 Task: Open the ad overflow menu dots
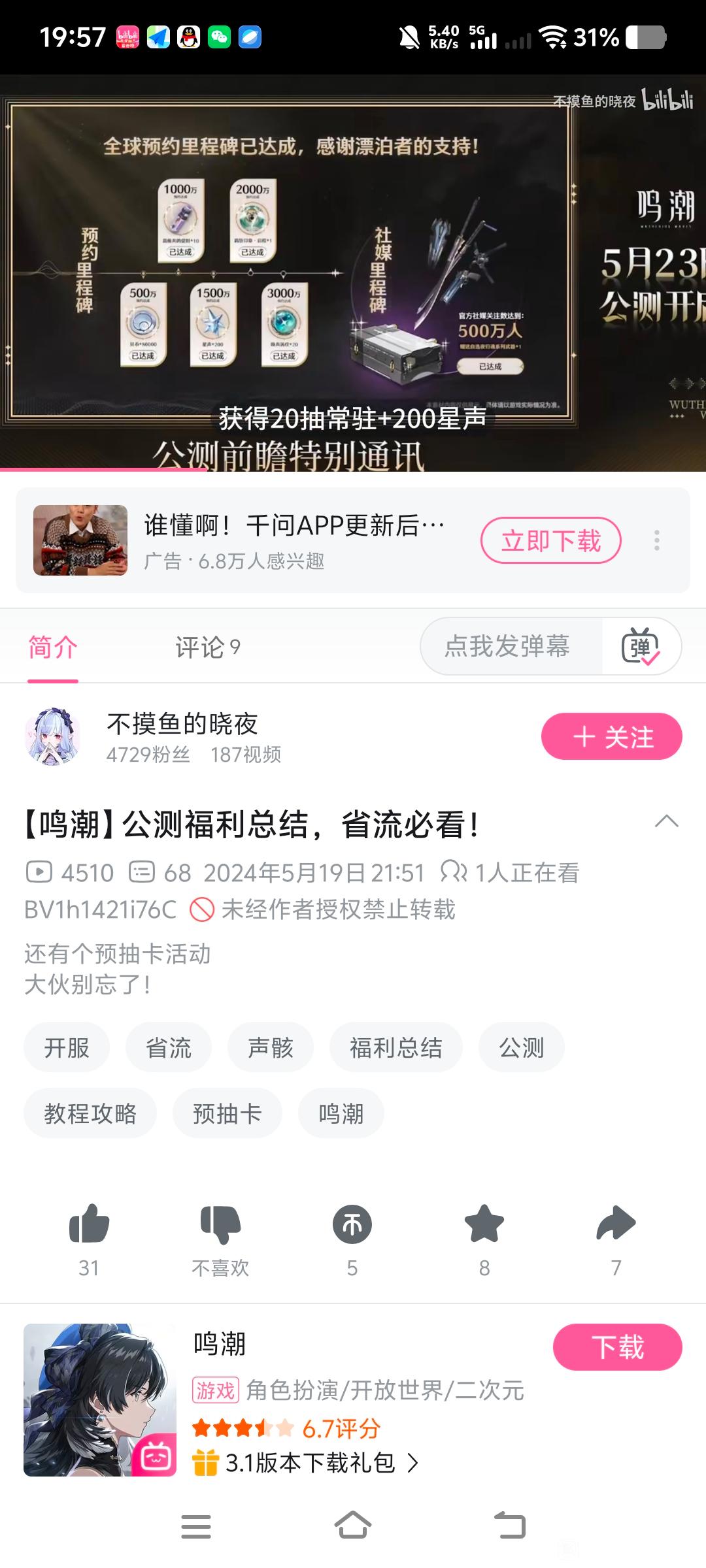656,540
